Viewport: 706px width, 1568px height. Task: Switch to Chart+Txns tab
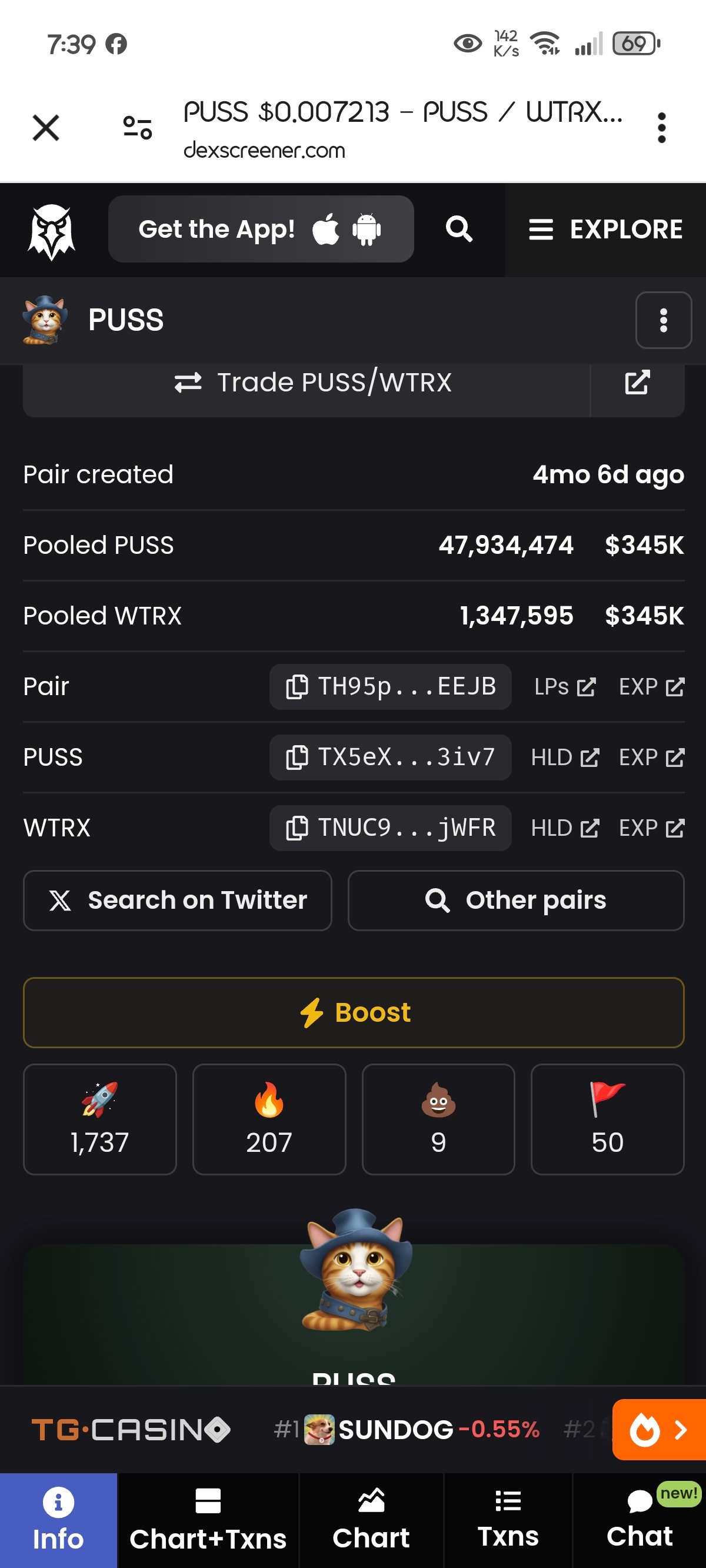208,1520
